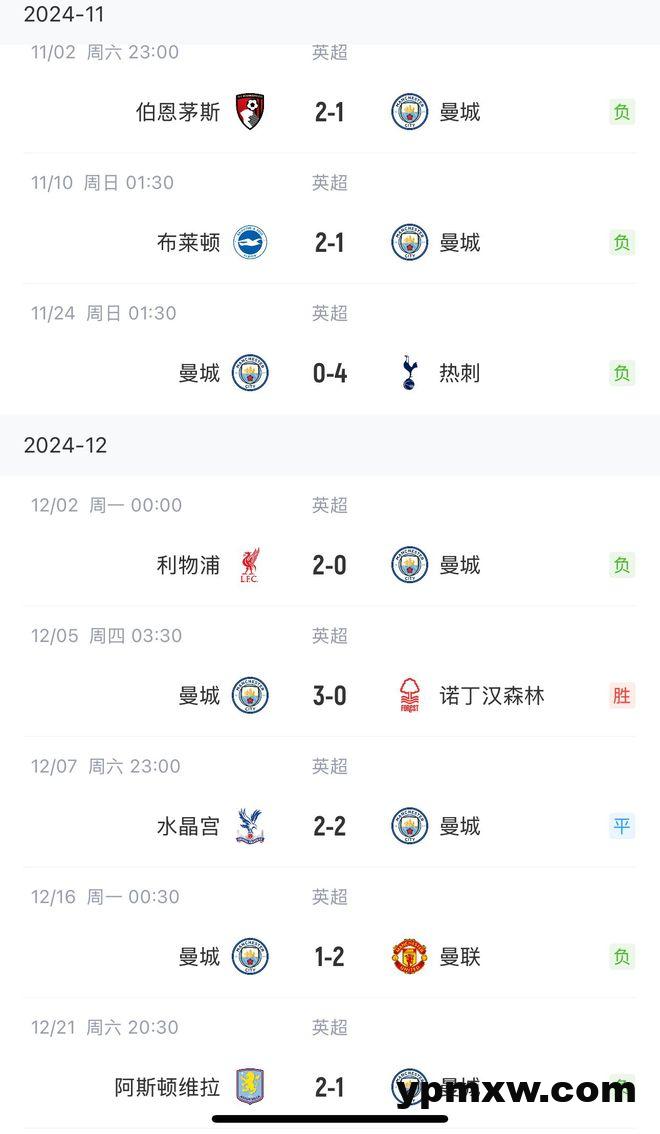660x1134 pixels.
Task: View the 曼城 0-4 热刺 match details
Action: coord(330,349)
